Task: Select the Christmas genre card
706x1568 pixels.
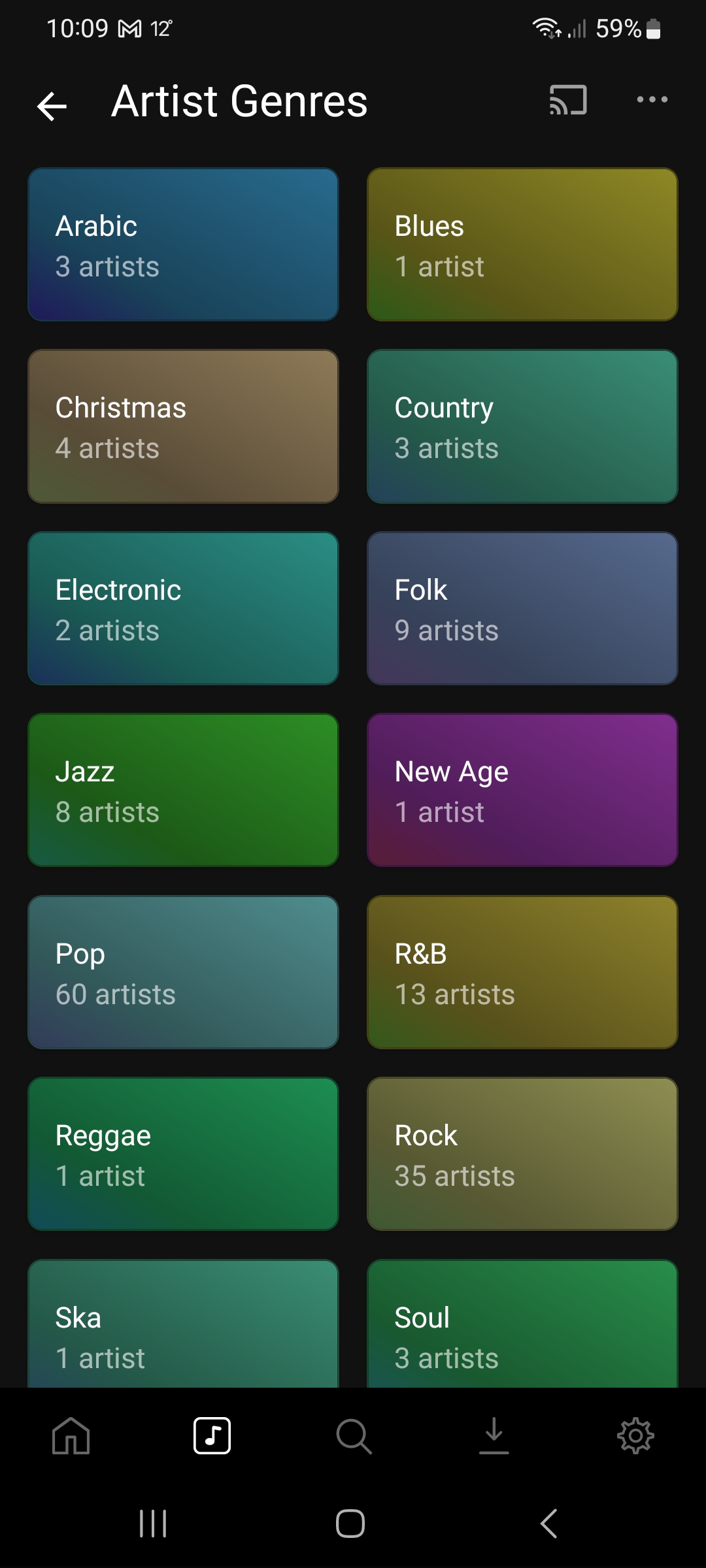Action: [183, 426]
